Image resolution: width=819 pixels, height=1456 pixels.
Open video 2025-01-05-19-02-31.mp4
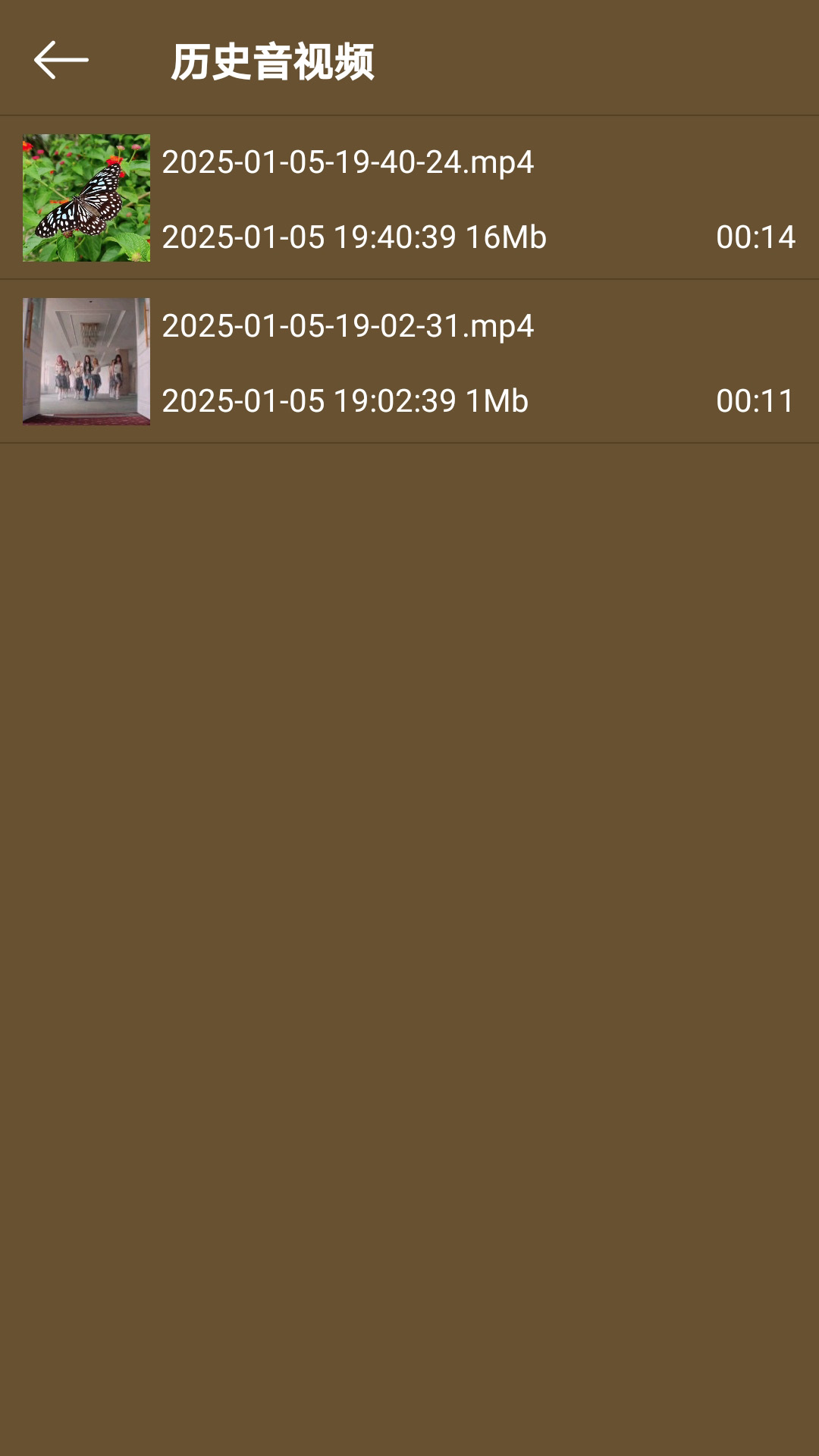(x=409, y=362)
